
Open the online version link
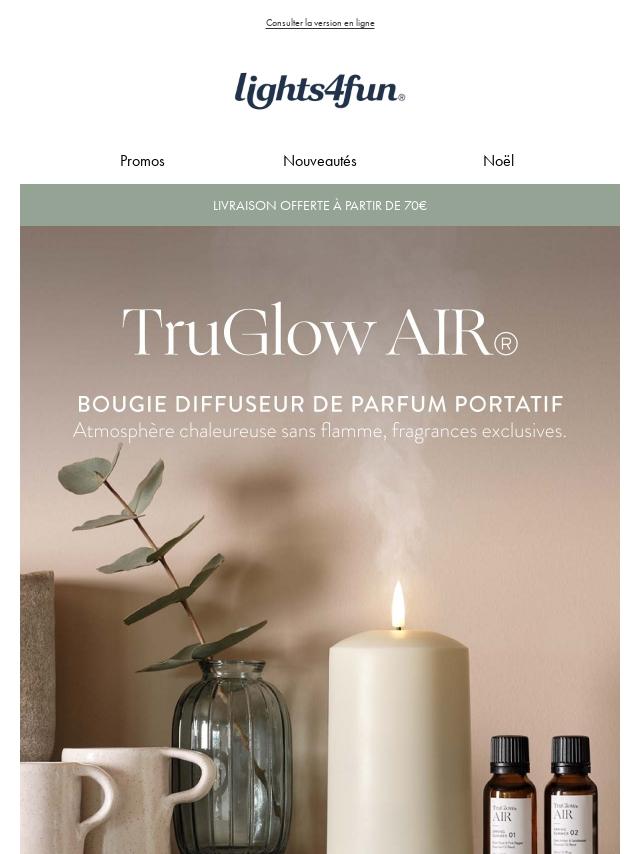pos(319,23)
